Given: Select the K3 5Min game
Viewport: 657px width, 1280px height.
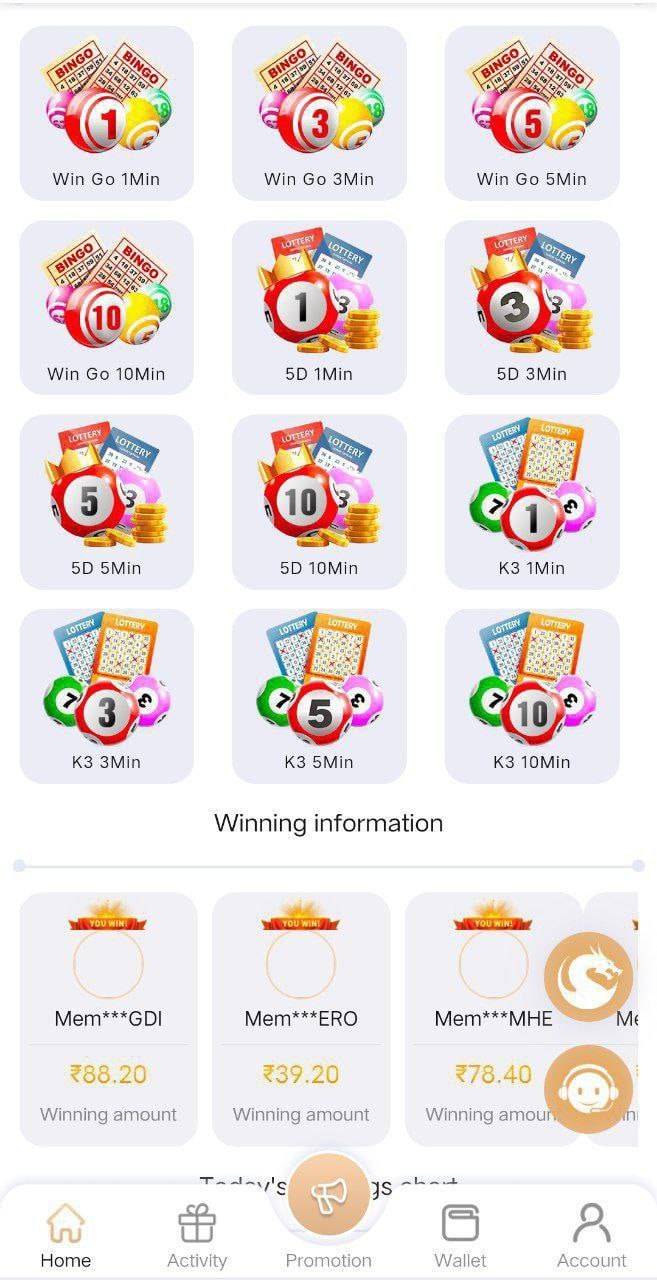Looking at the screenshot, I should 319,695.
